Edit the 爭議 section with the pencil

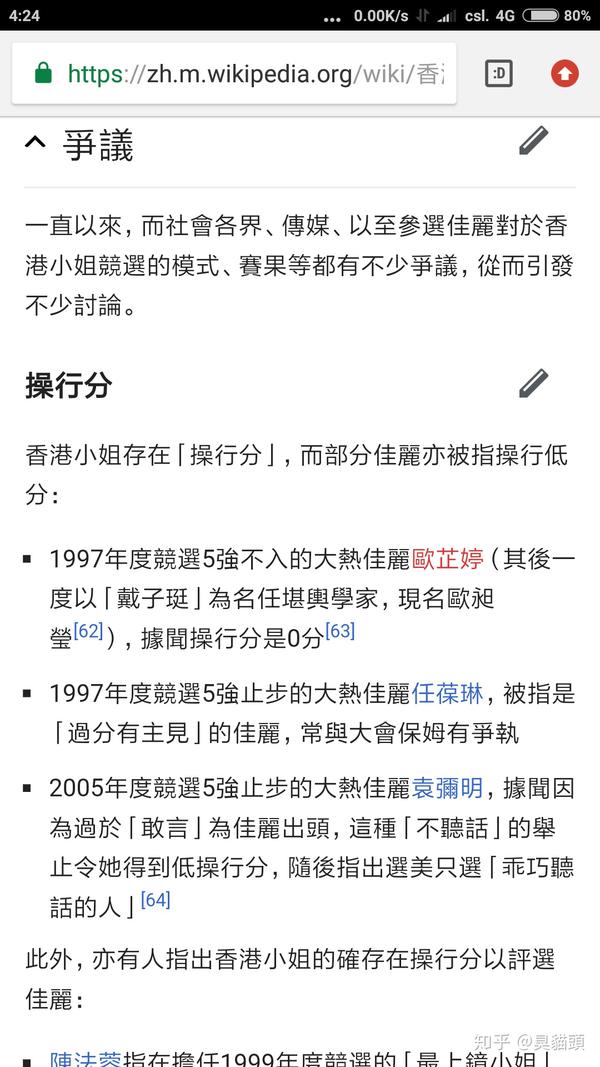[x=533, y=142]
